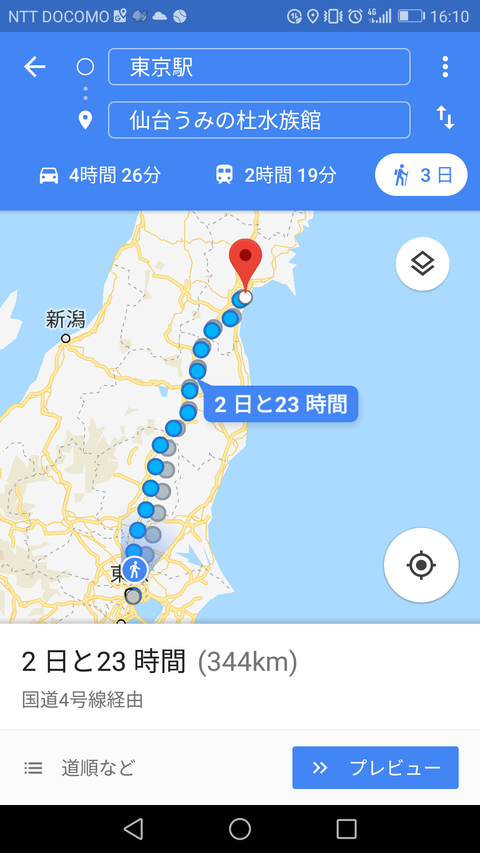Image resolution: width=480 pixels, height=853 pixels.
Task: Tap the 2日と23時間 route time bubble
Action: (280, 404)
